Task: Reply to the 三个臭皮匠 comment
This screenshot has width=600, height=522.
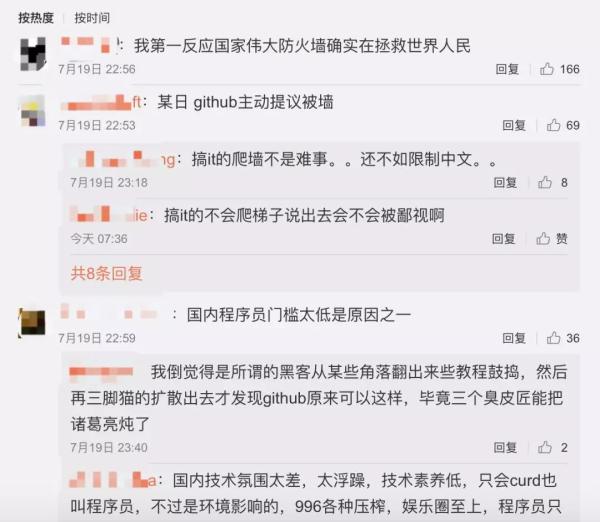Action: pyautogui.click(x=505, y=447)
